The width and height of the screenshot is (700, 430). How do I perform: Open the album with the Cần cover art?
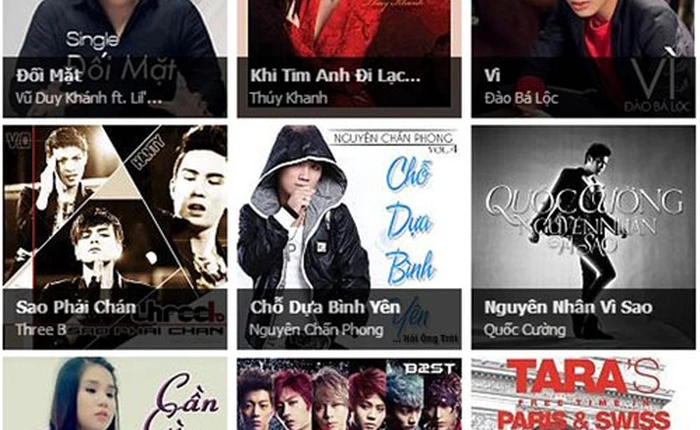114,394
